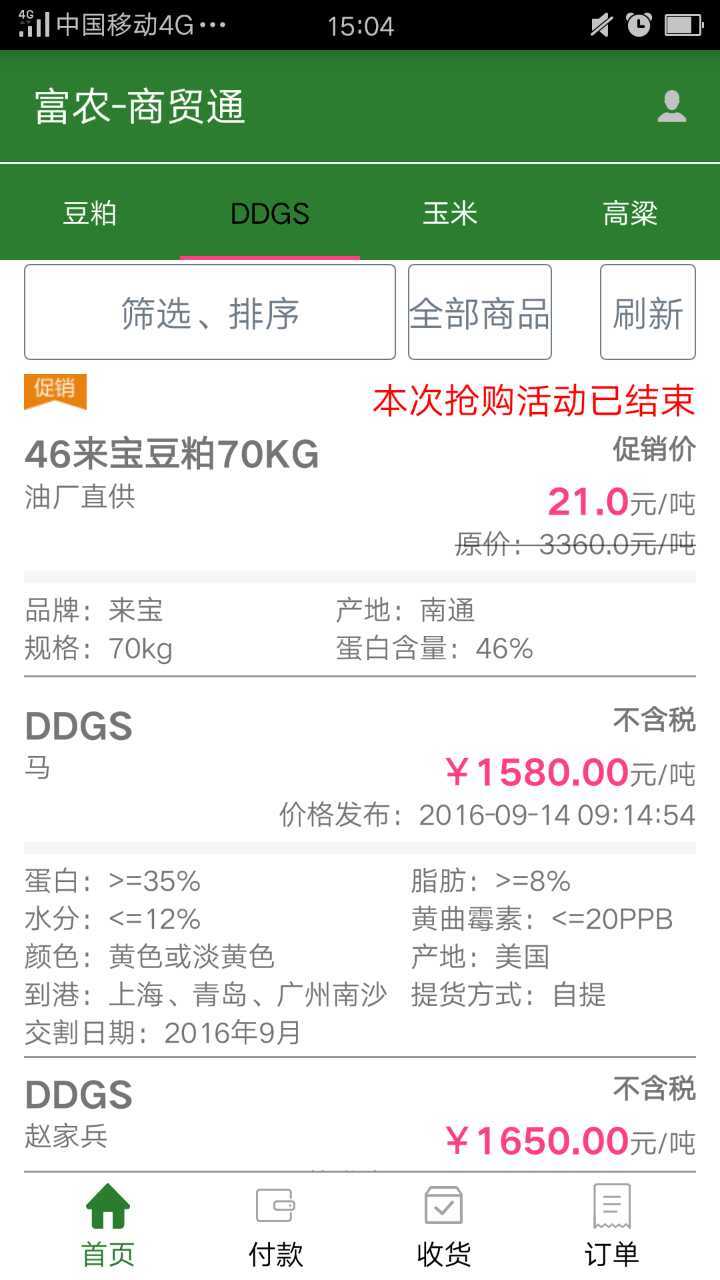Select the DDGS tab
720x1280 pixels.
coord(270,213)
